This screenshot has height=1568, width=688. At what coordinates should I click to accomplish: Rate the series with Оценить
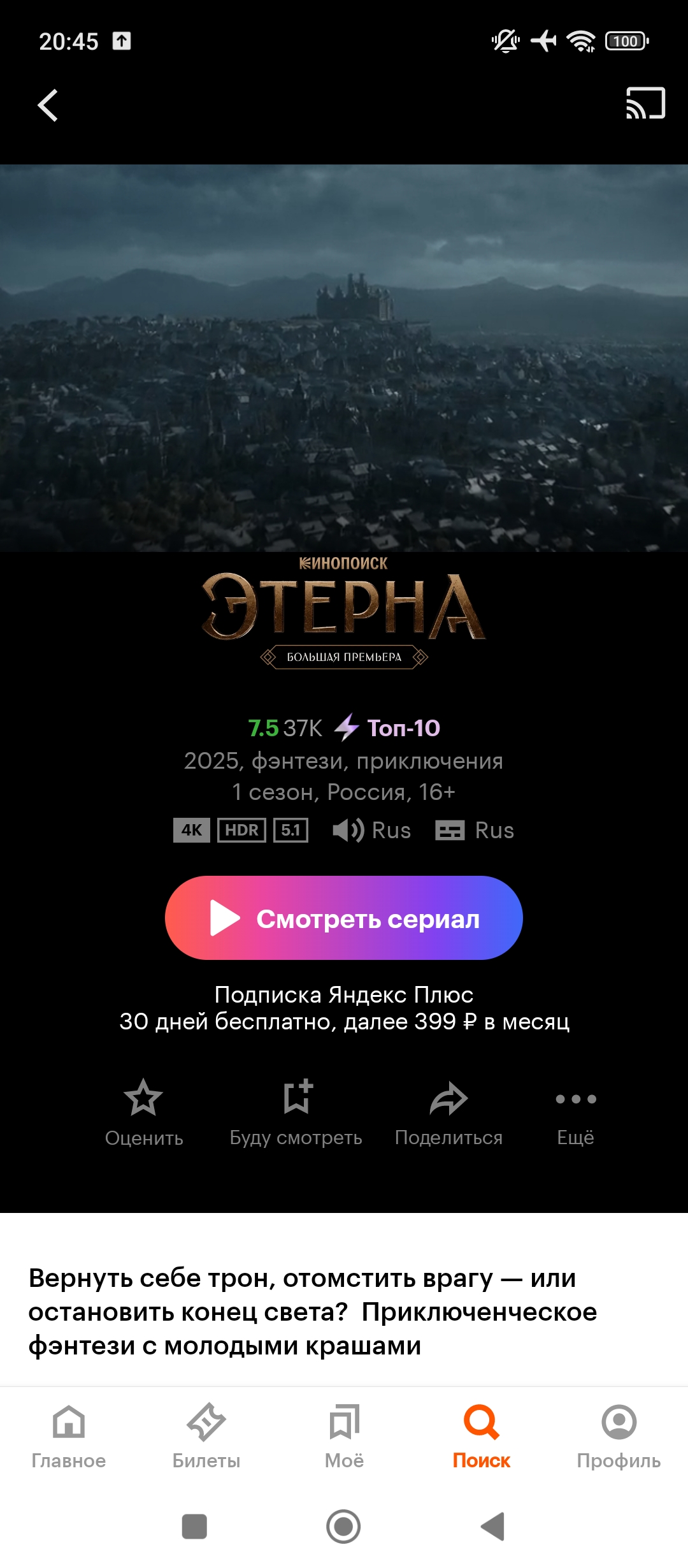(144, 1111)
